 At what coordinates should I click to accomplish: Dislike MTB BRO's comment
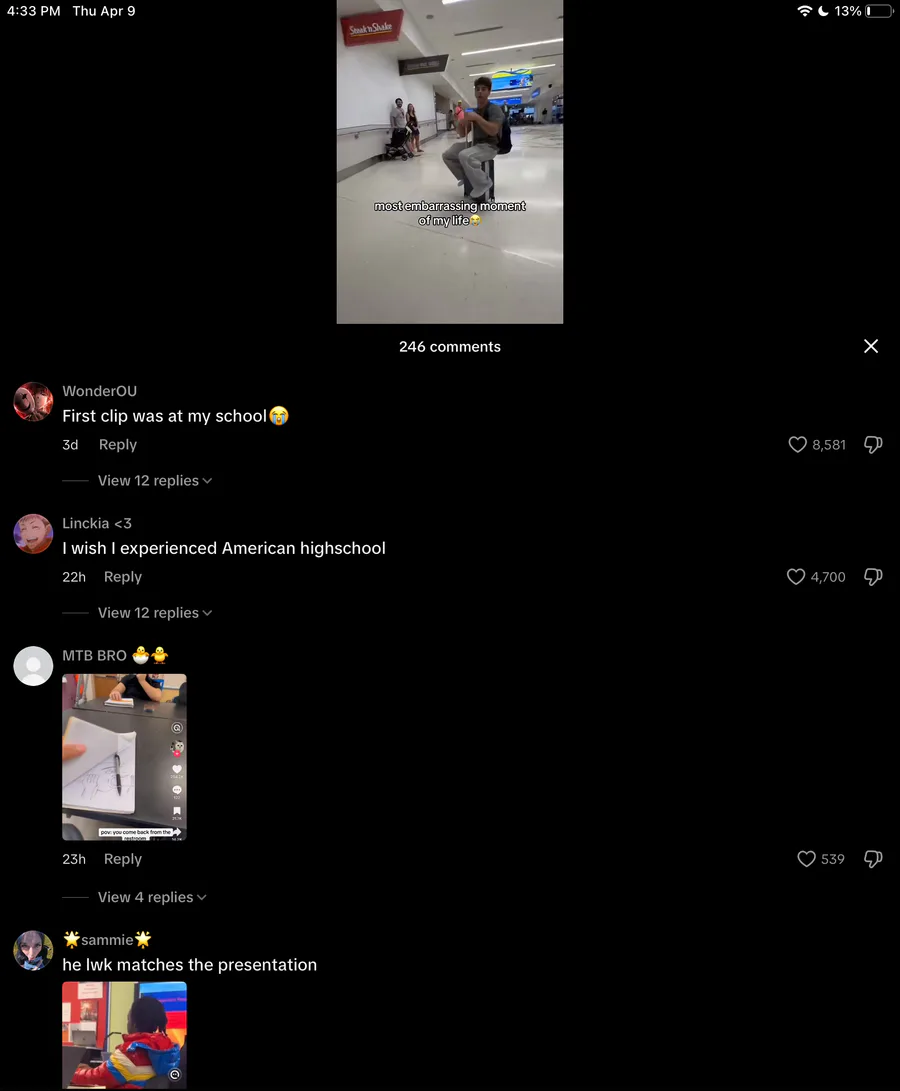[873, 859]
